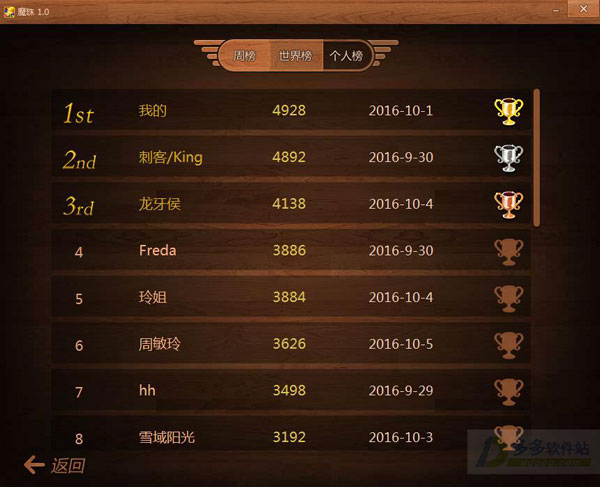Switch to the 周榜 tab
600x487 pixels.
tap(244, 56)
